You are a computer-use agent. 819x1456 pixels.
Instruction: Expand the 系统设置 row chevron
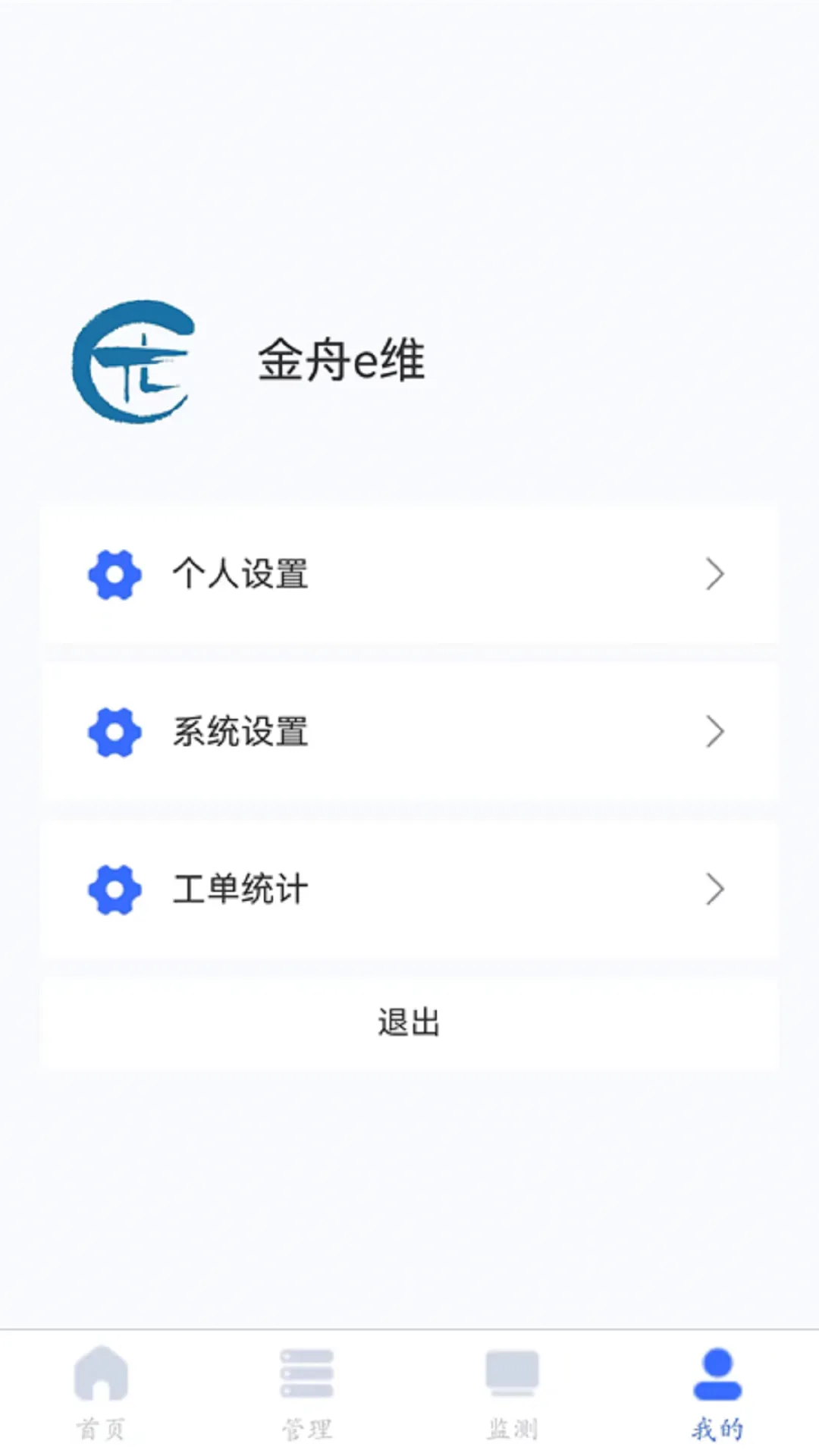714,732
